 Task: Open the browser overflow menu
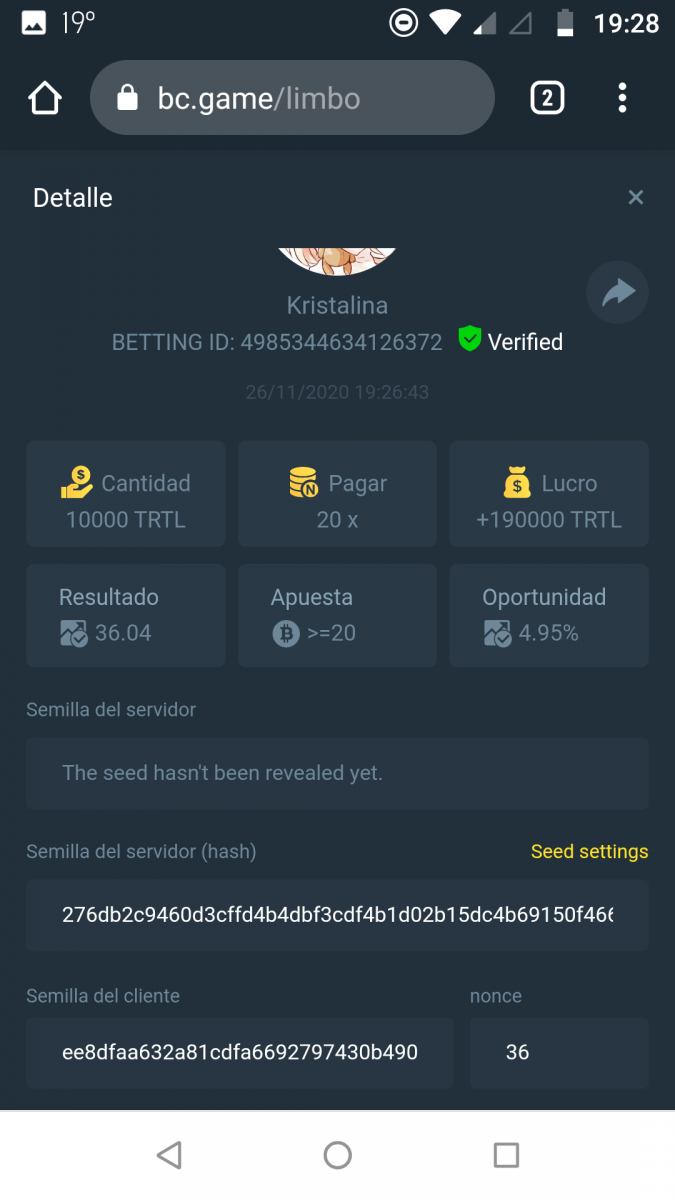point(622,98)
